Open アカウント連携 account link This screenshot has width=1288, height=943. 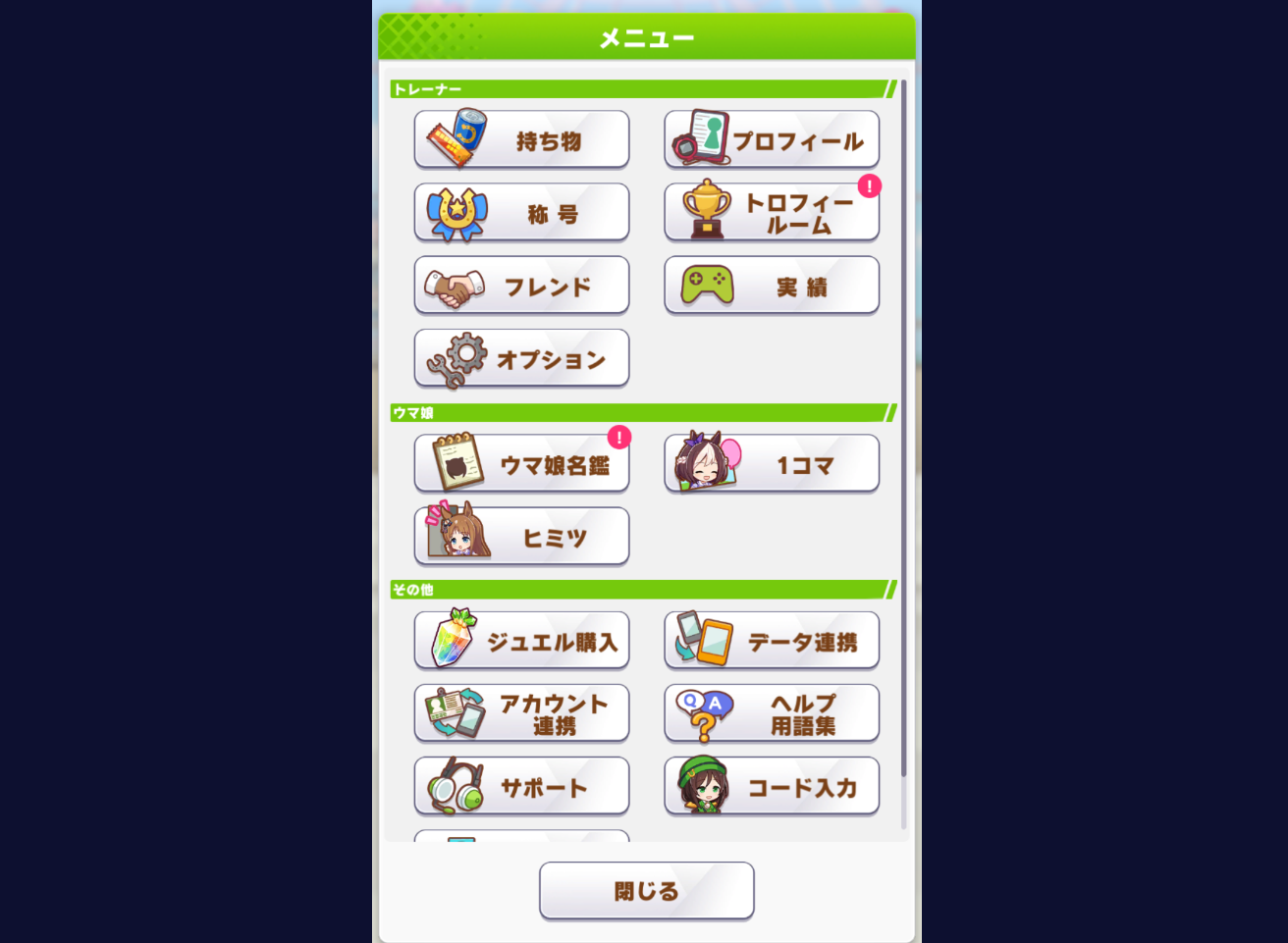(x=521, y=713)
